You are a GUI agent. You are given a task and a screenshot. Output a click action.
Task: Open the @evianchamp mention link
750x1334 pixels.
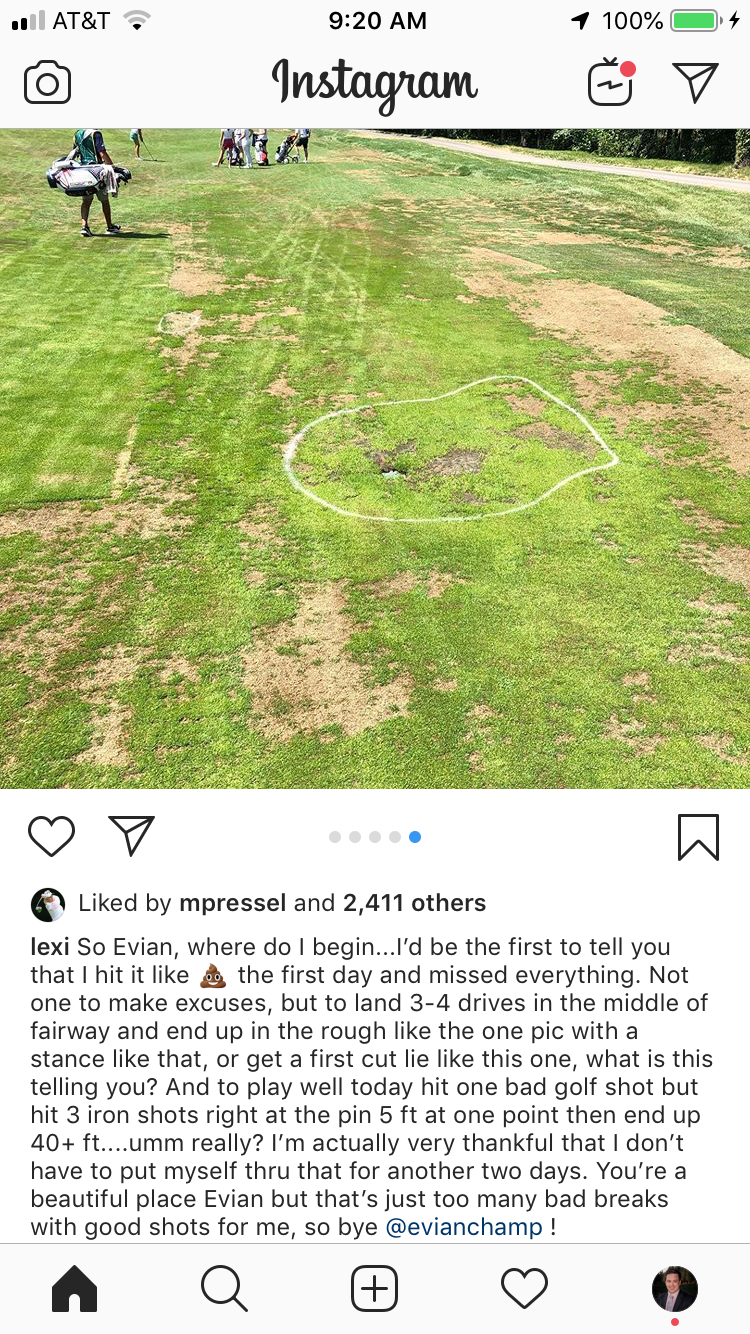pos(464,1227)
